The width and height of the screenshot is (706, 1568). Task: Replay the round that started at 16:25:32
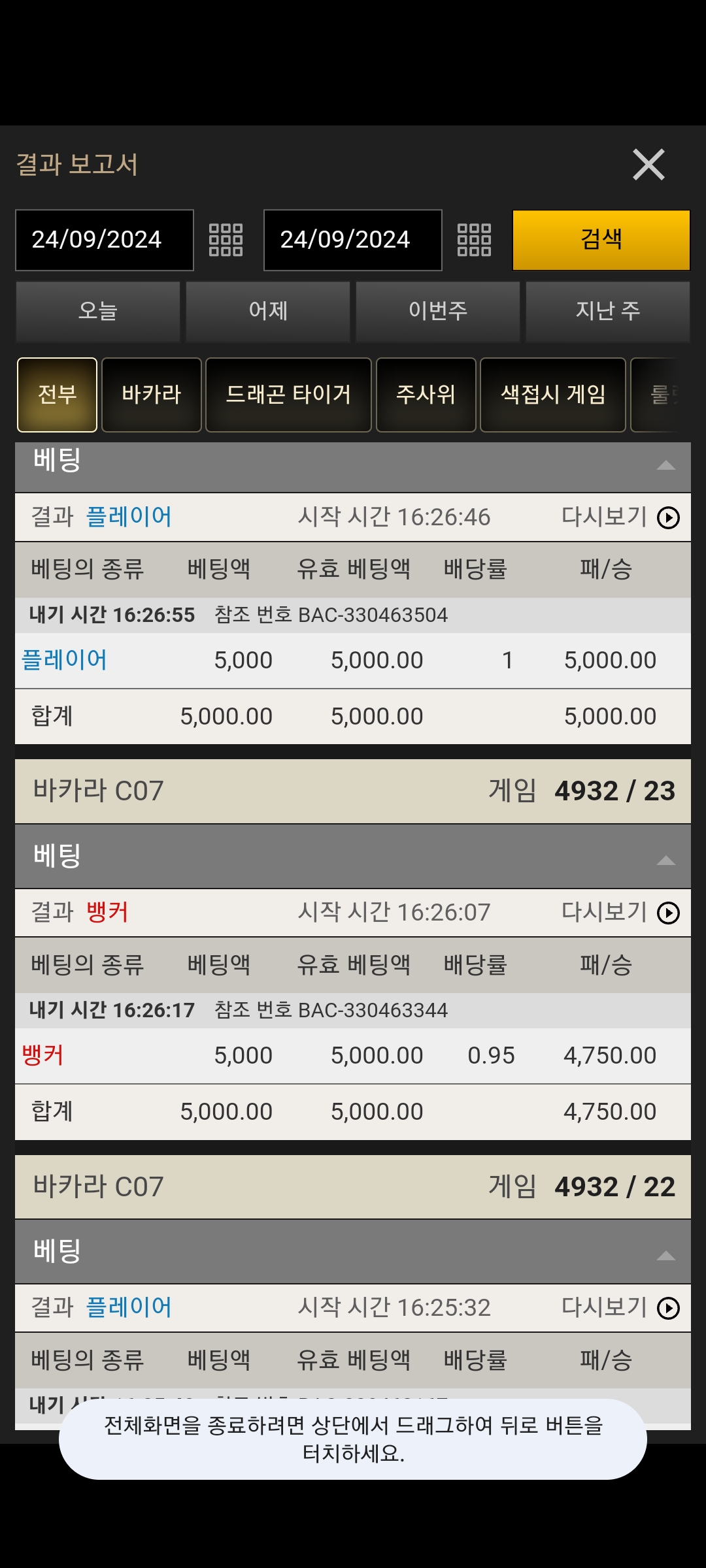point(667,1308)
